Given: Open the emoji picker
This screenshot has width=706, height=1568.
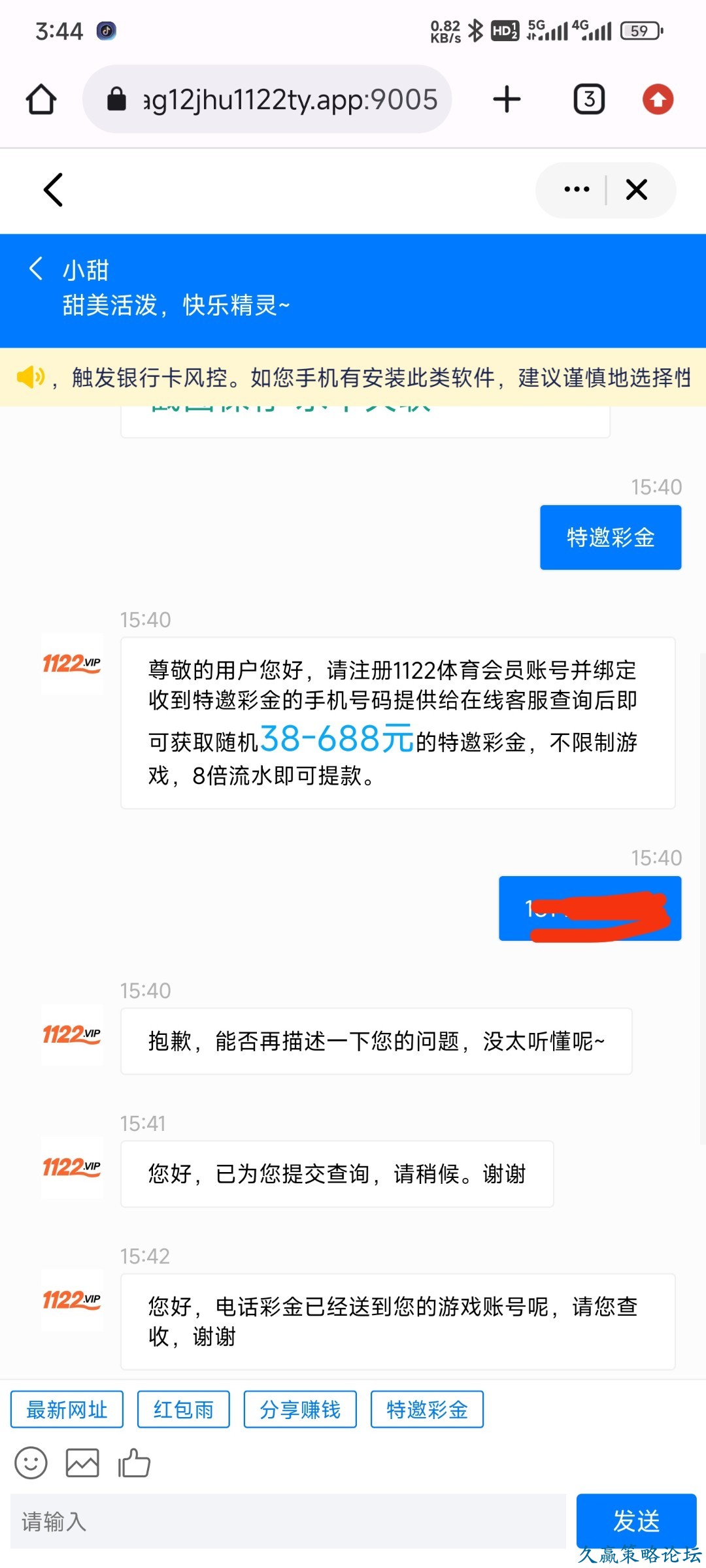Looking at the screenshot, I should click(31, 1463).
